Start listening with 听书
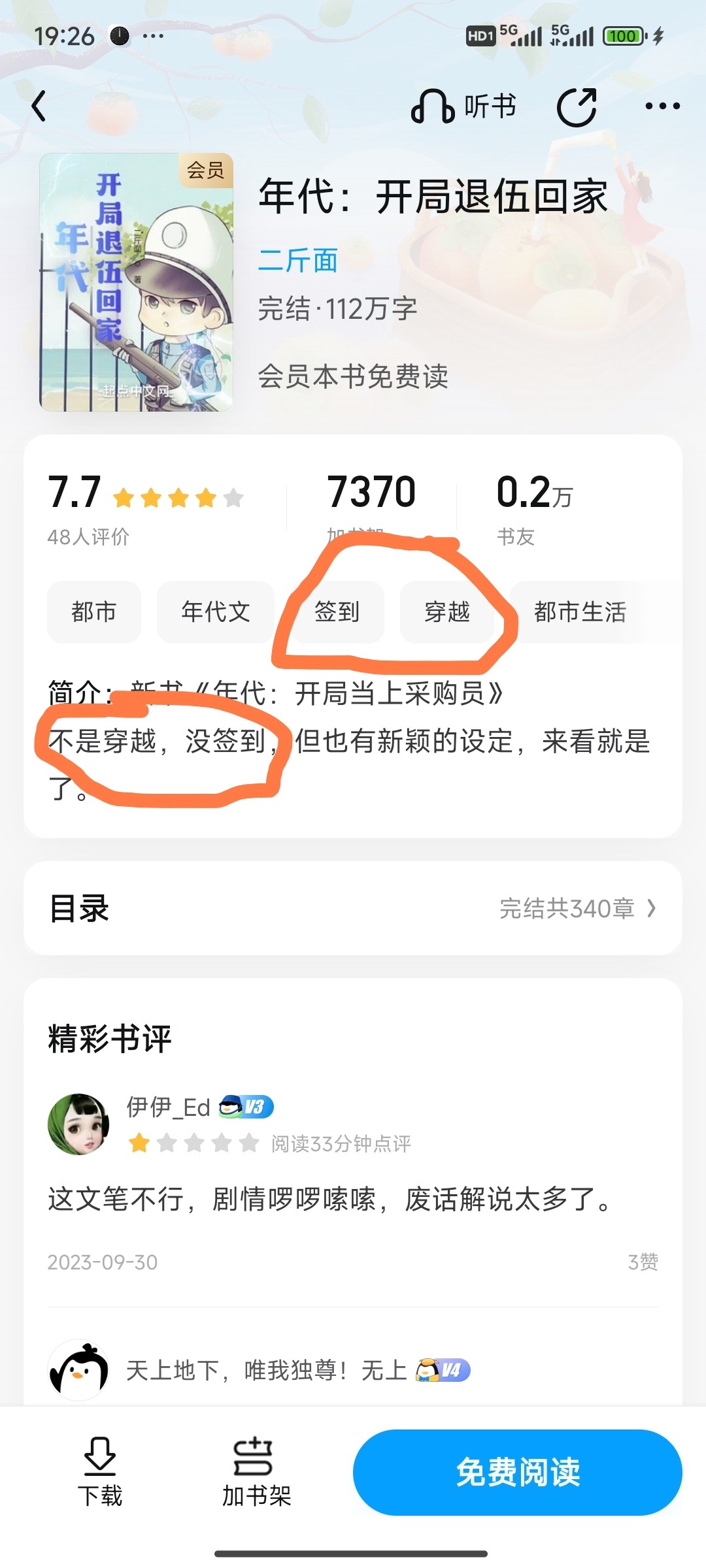 (464, 106)
